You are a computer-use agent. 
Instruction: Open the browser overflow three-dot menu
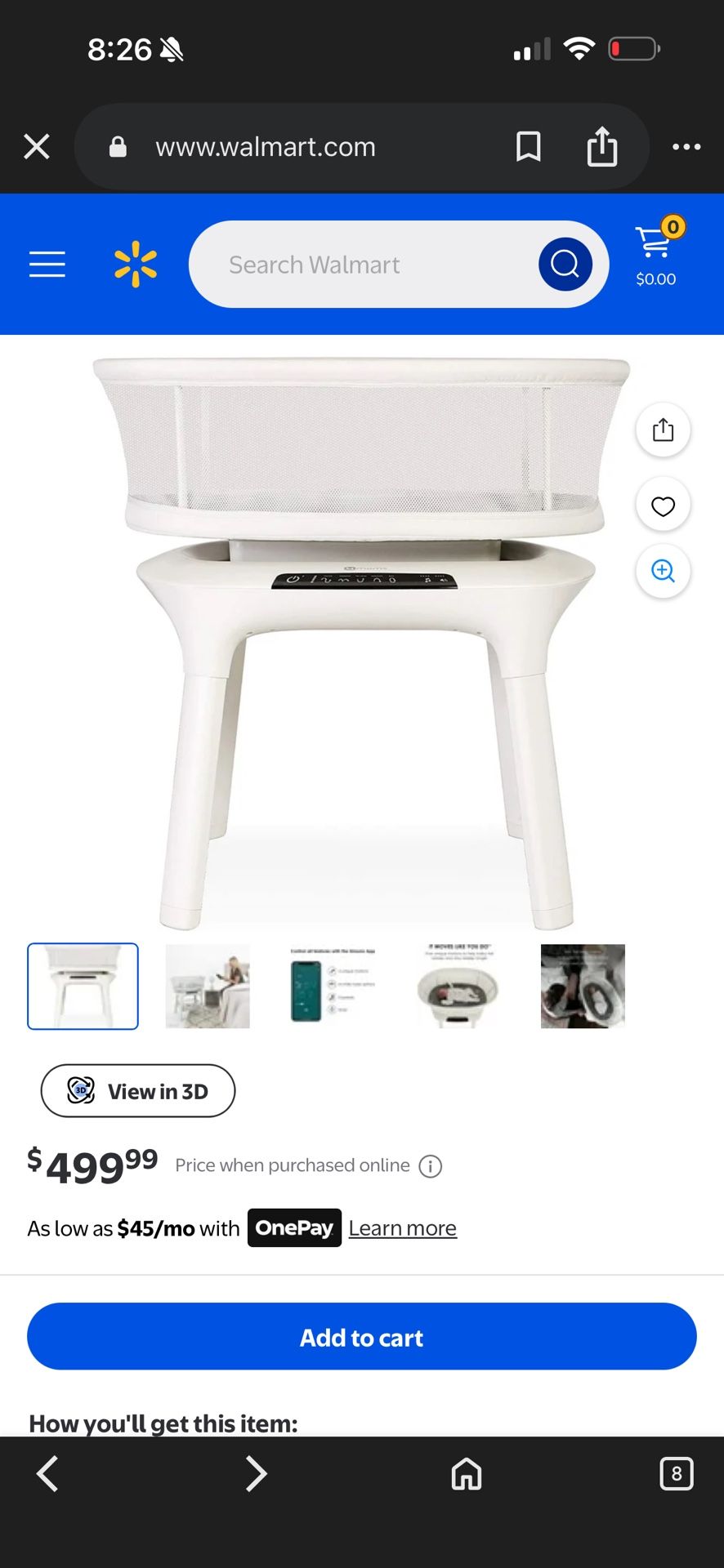pyautogui.click(x=686, y=146)
